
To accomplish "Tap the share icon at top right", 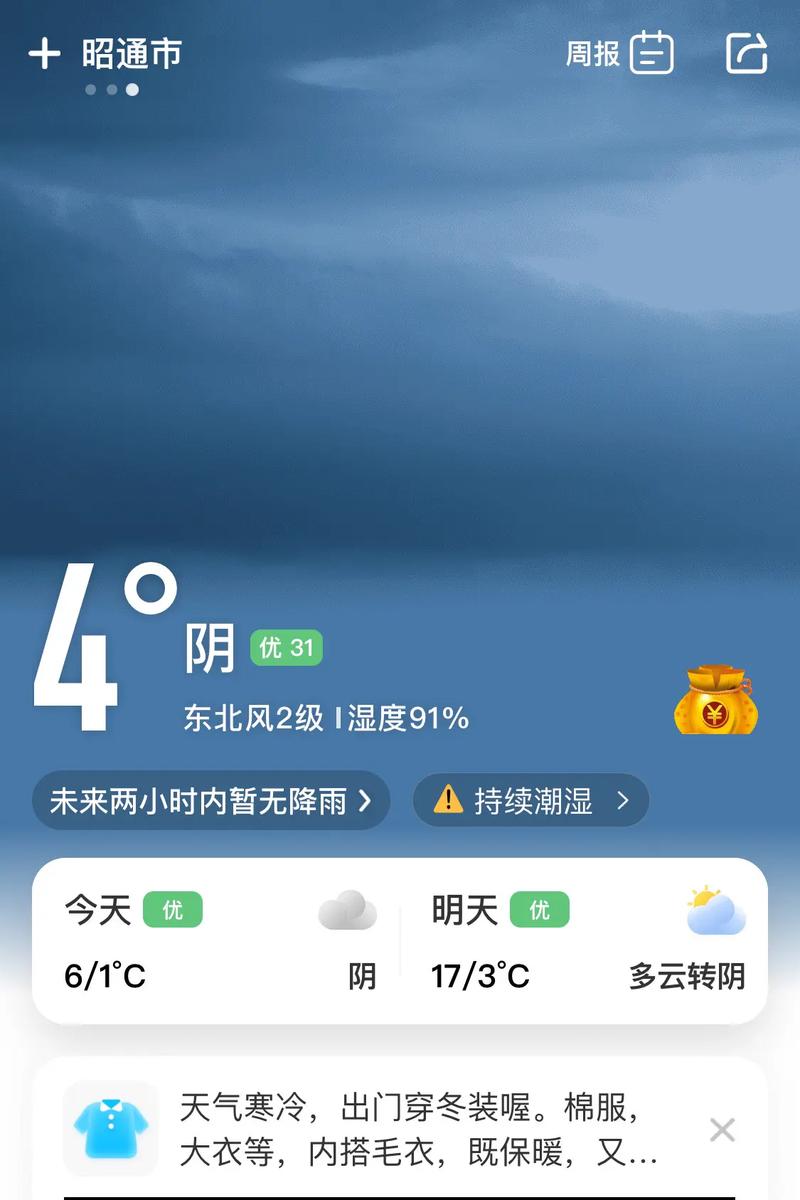I will tap(746, 55).
